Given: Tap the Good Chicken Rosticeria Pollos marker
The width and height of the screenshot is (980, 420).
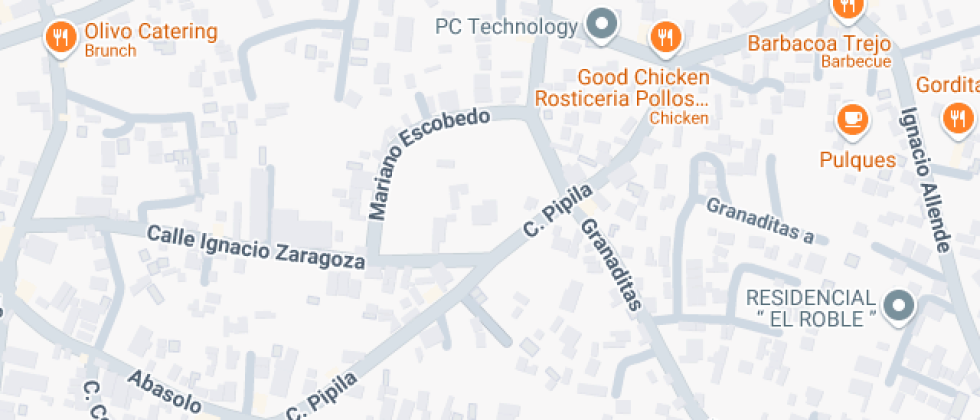Looking at the screenshot, I should pyautogui.click(x=664, y=39).
